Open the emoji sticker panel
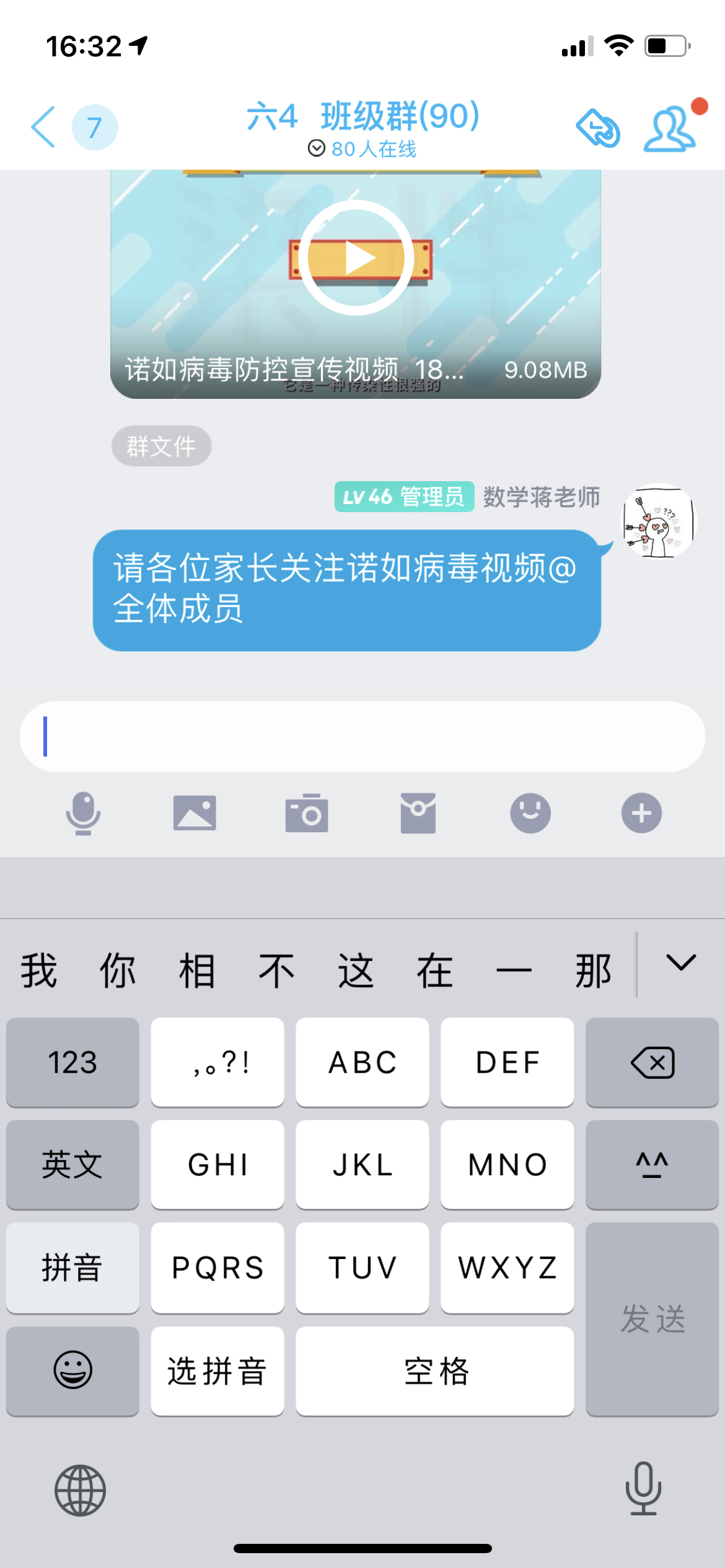The width and height of the screenshot is (725, 1568). pos(530,813)
